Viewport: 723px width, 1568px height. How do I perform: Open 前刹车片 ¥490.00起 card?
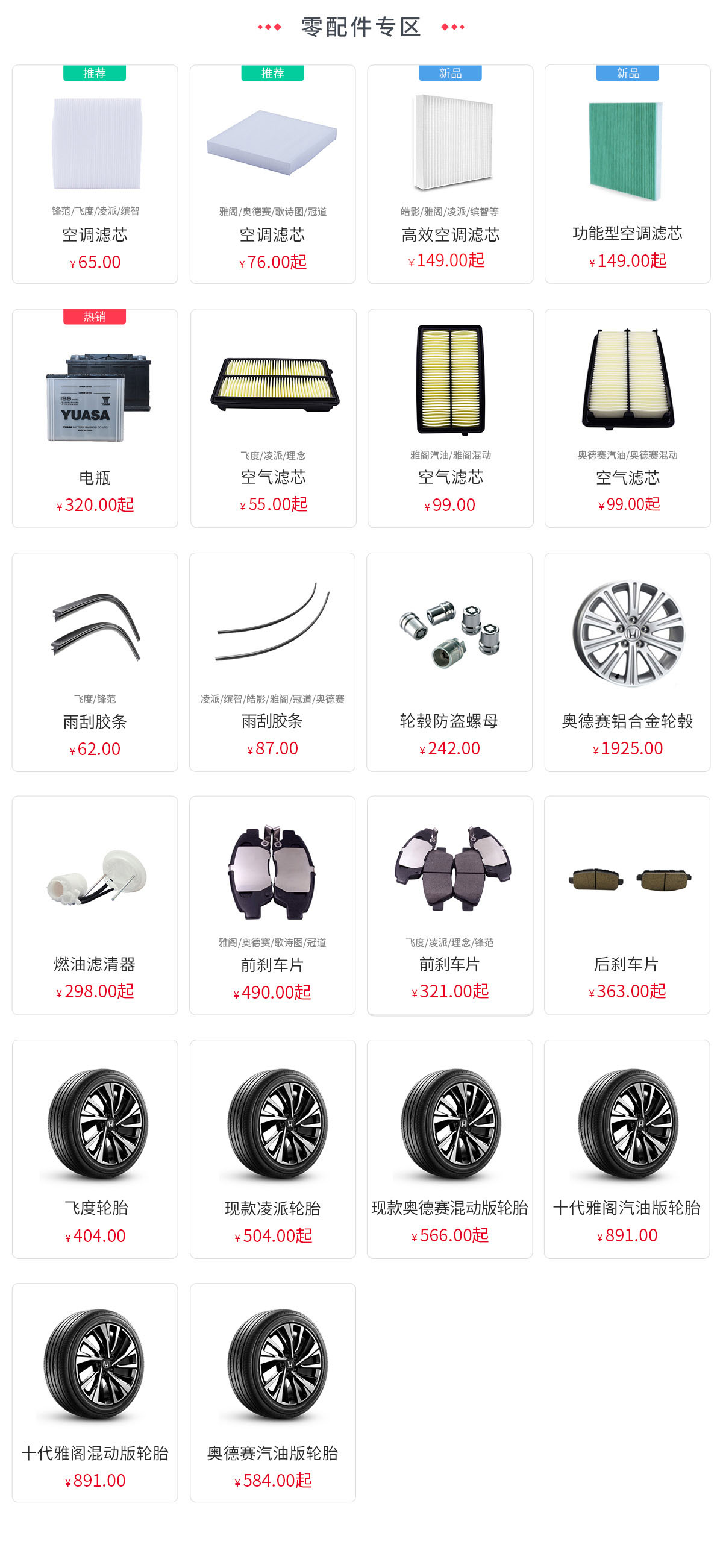click(x=272, y=905)
